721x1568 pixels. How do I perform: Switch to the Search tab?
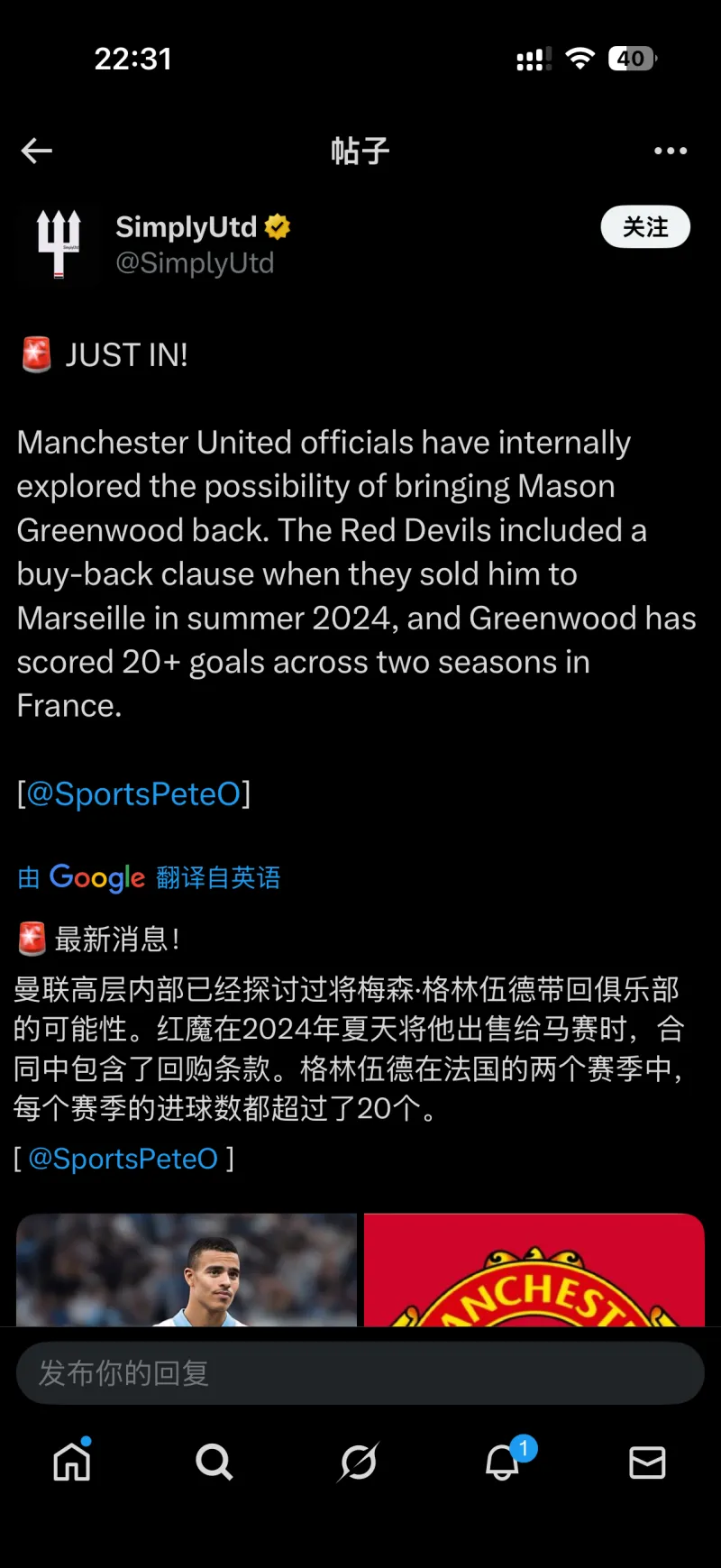tap(214, 1463)
